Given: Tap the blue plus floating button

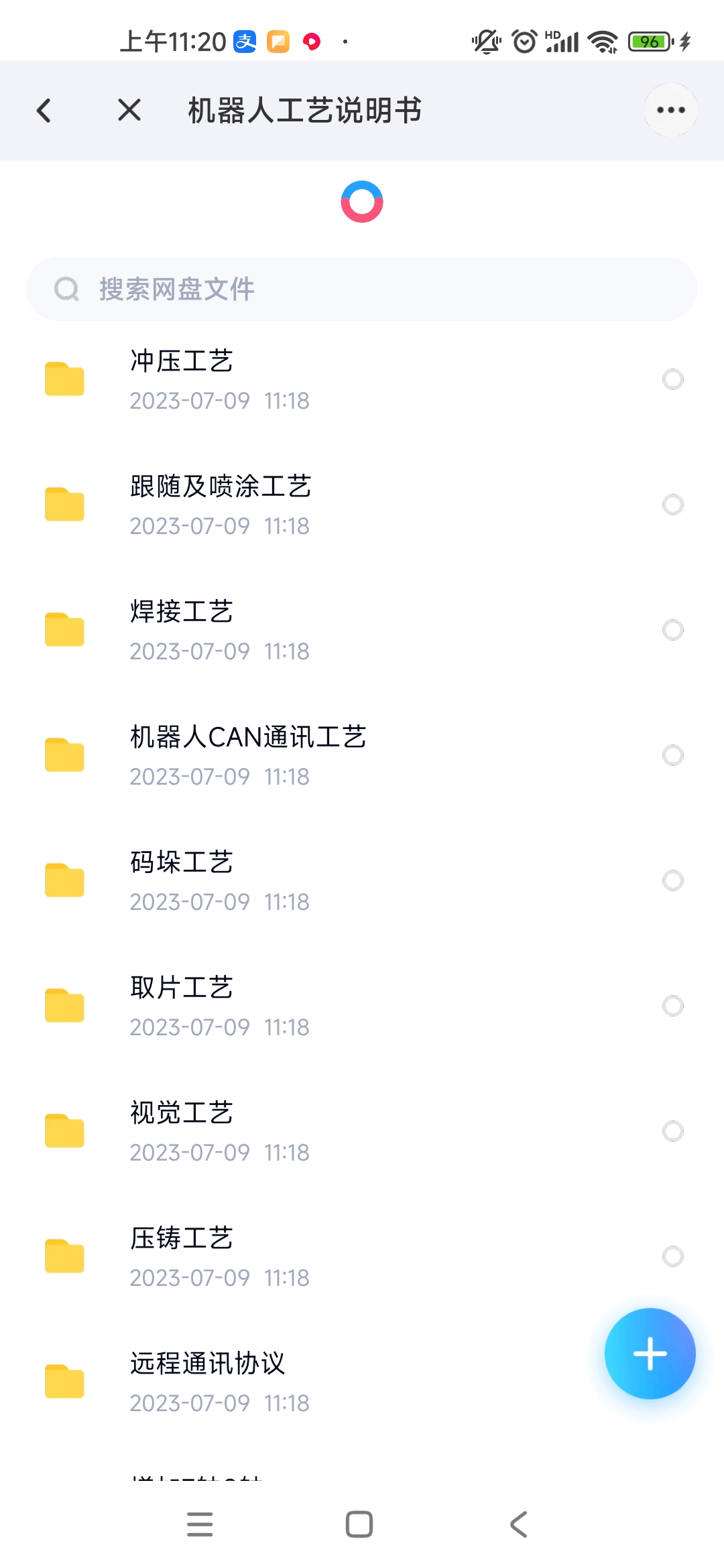Looking at the screenshot, I should [650, 1354].
